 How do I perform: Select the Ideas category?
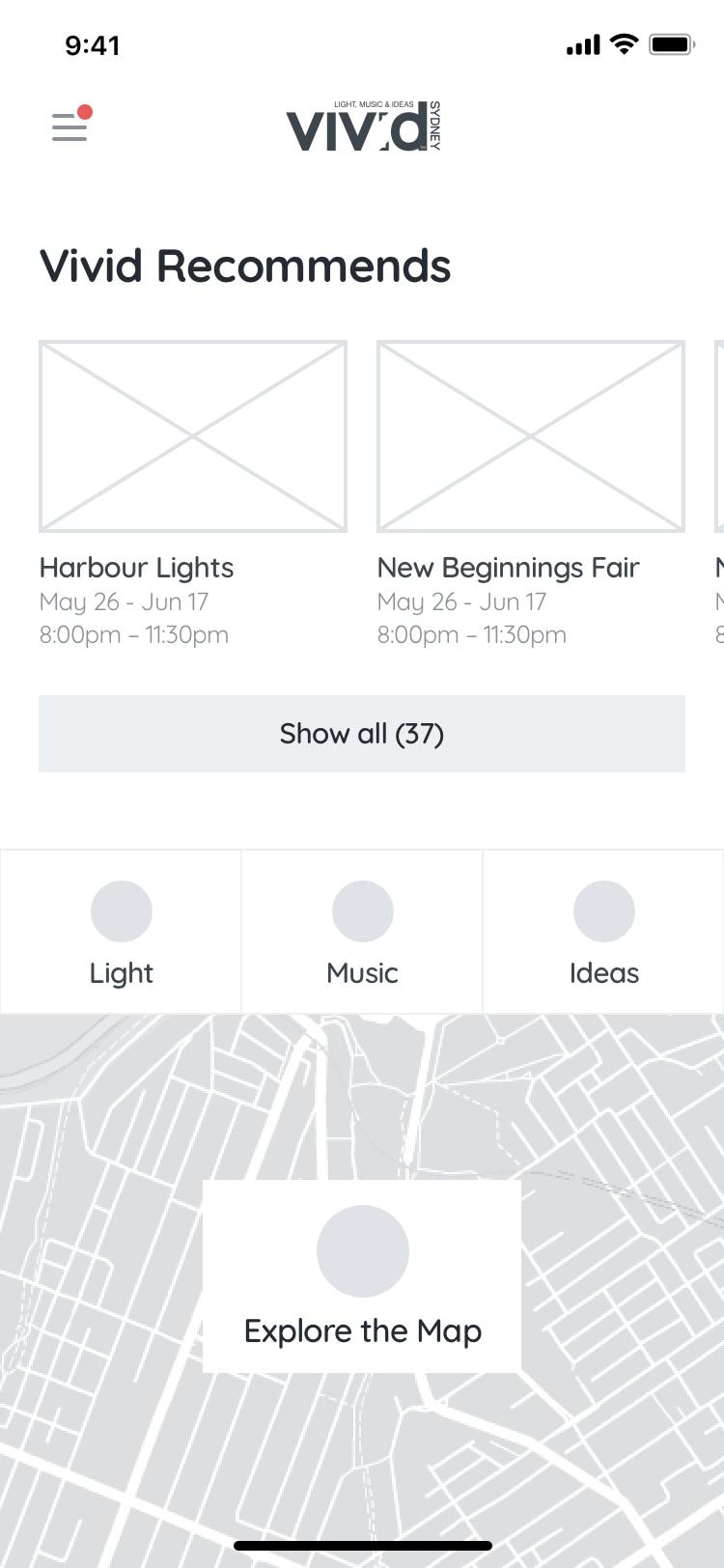tap(603, 932)
